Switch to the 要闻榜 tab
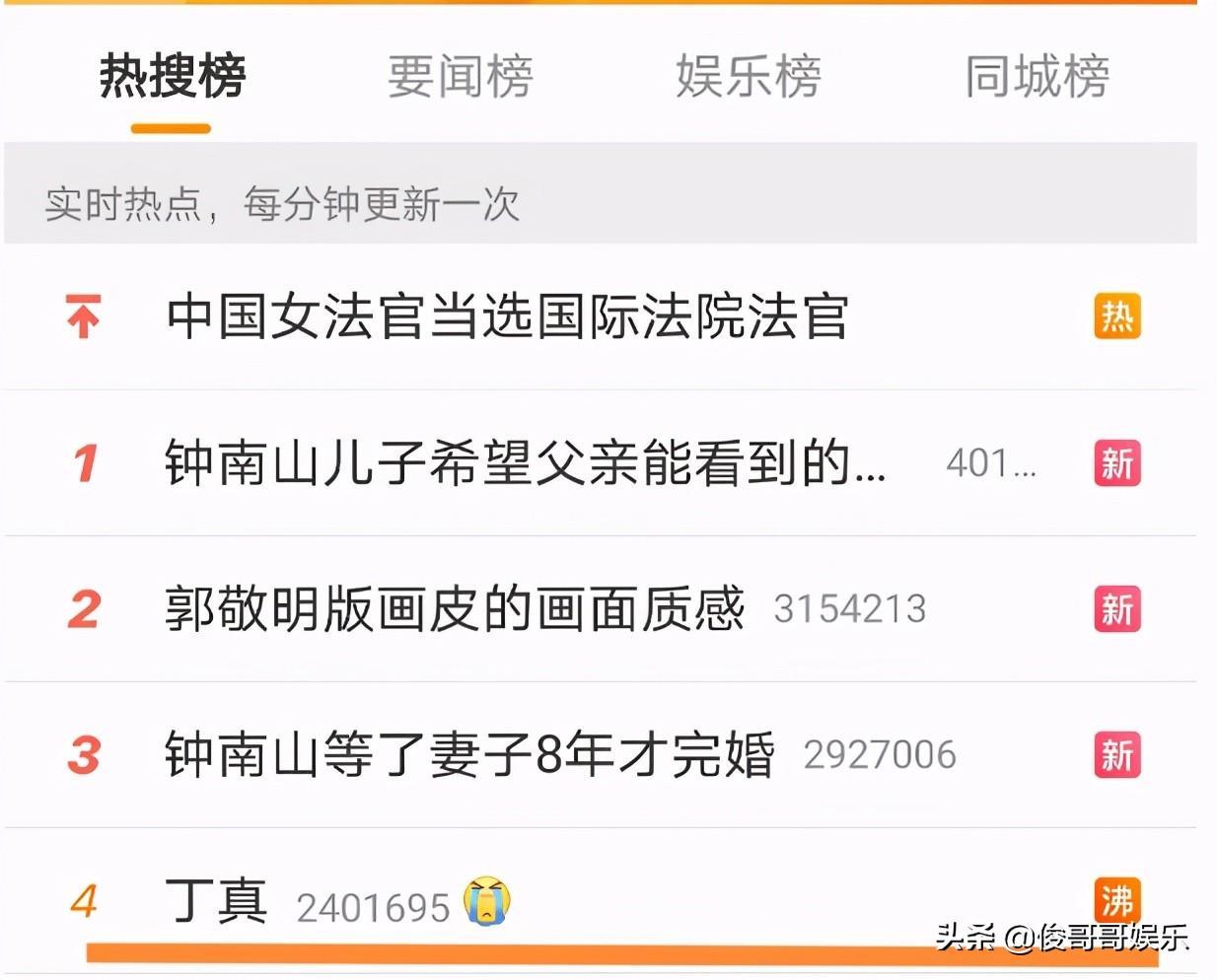Image resolution: width=1217 pixels, height=980 pixels. point(460,77)
